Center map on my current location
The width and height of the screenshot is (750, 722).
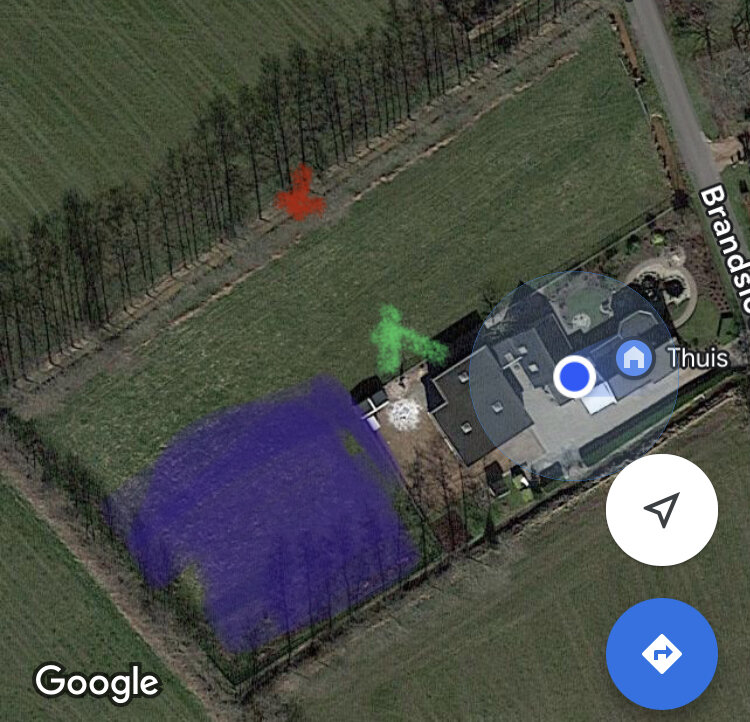(661, 510)
